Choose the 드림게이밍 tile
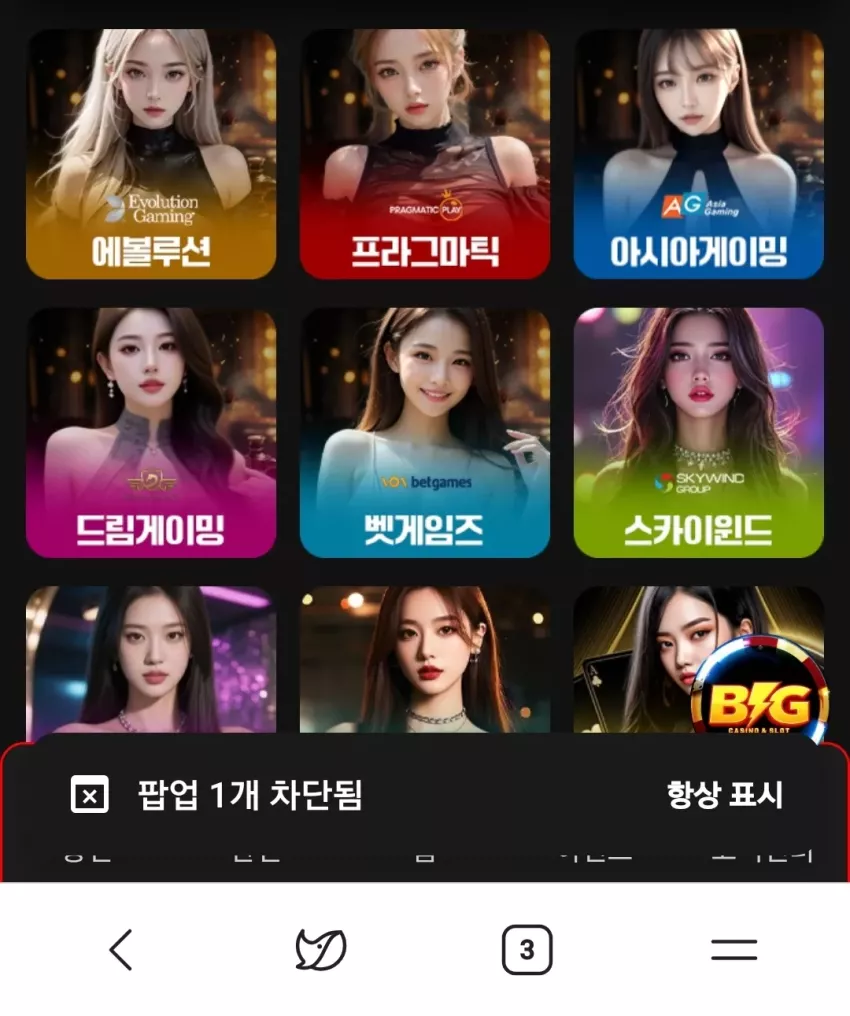Viewport: 850px width, 1016px height. pyautogui.click(x=151, y=433)
